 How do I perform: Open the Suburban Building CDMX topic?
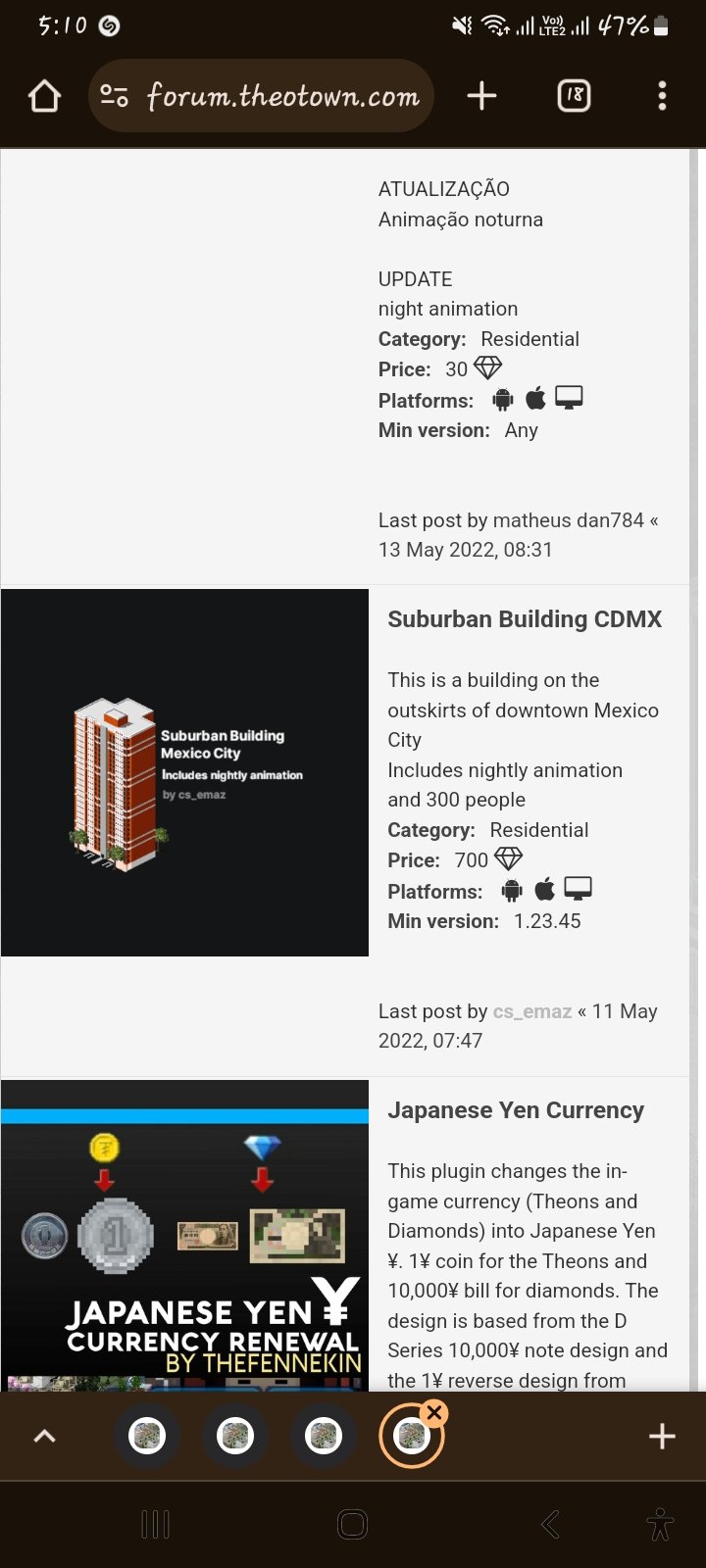[x=525, y=619]
